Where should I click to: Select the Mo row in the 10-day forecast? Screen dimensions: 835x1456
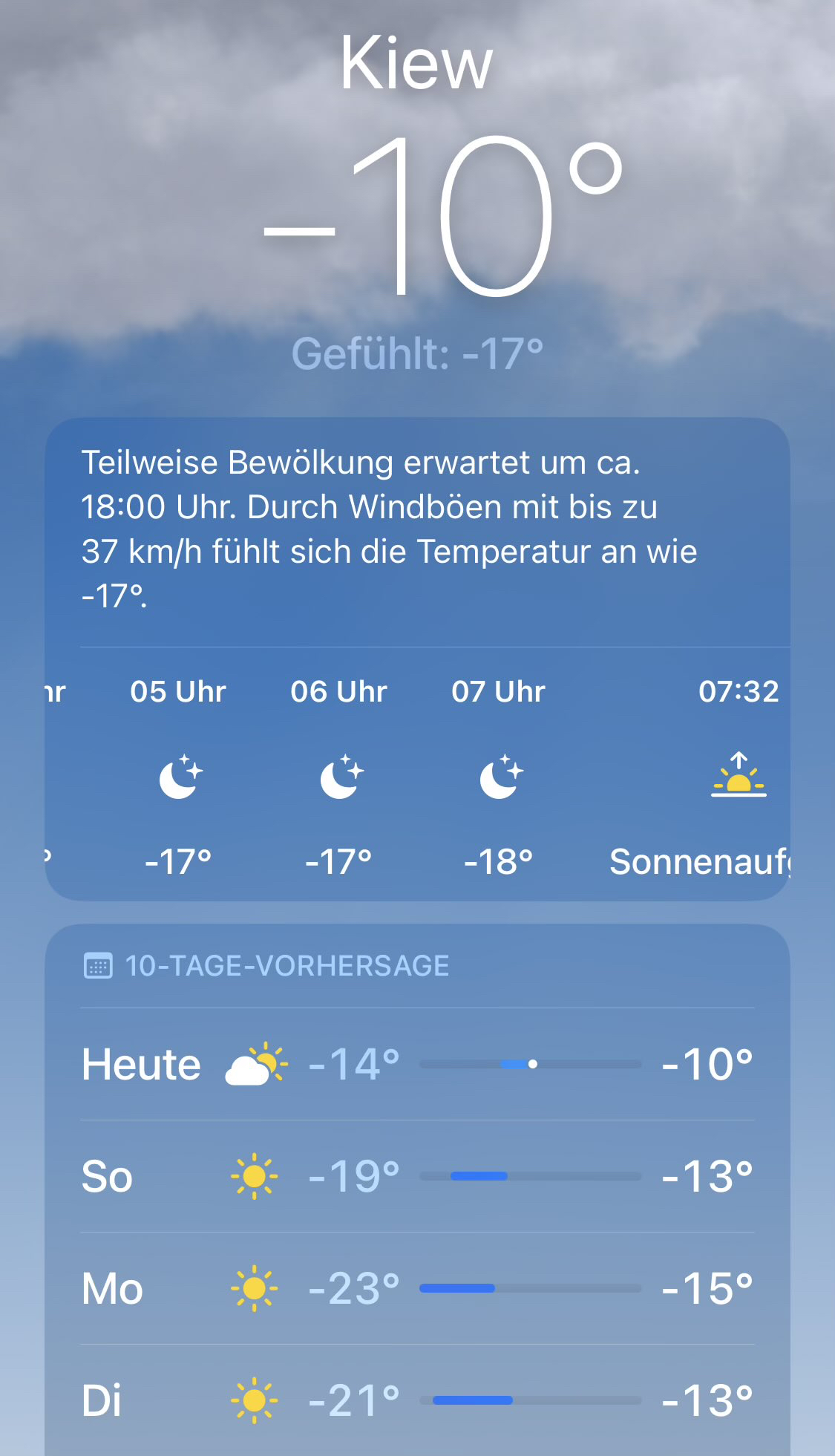[417, 1288]
